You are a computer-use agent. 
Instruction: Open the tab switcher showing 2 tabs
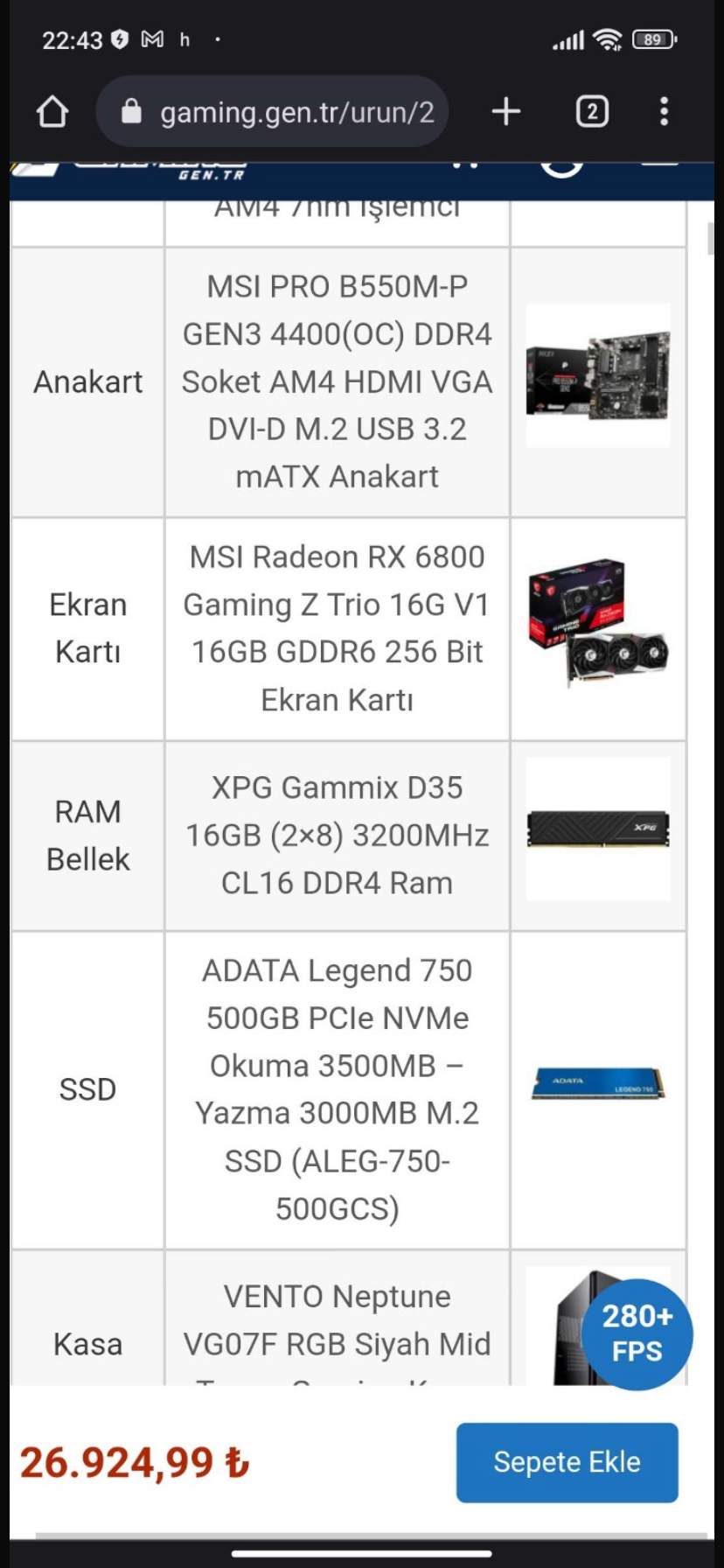coord(592,111)
